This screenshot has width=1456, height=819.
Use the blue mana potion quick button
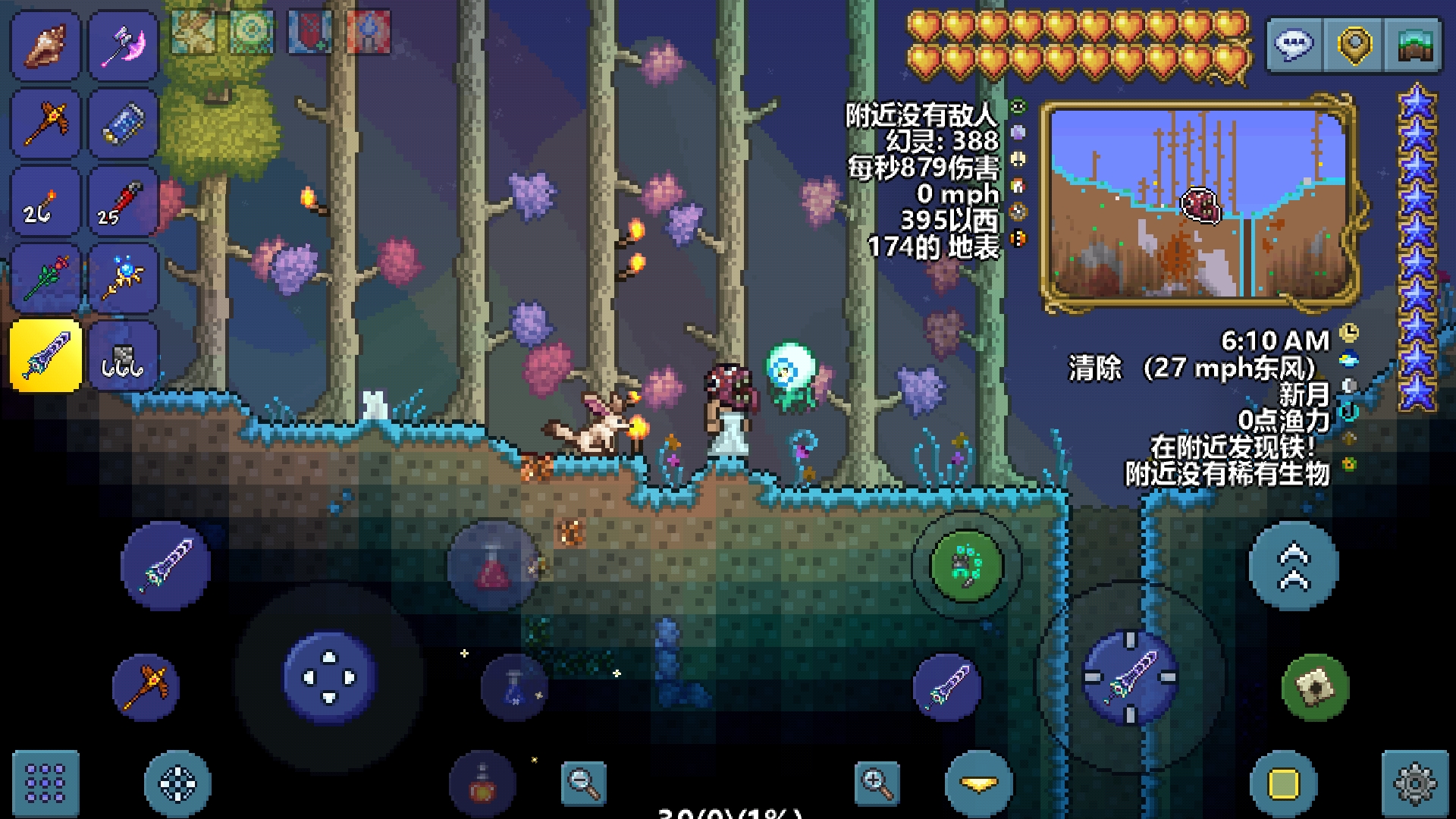(x=515, y=687)
